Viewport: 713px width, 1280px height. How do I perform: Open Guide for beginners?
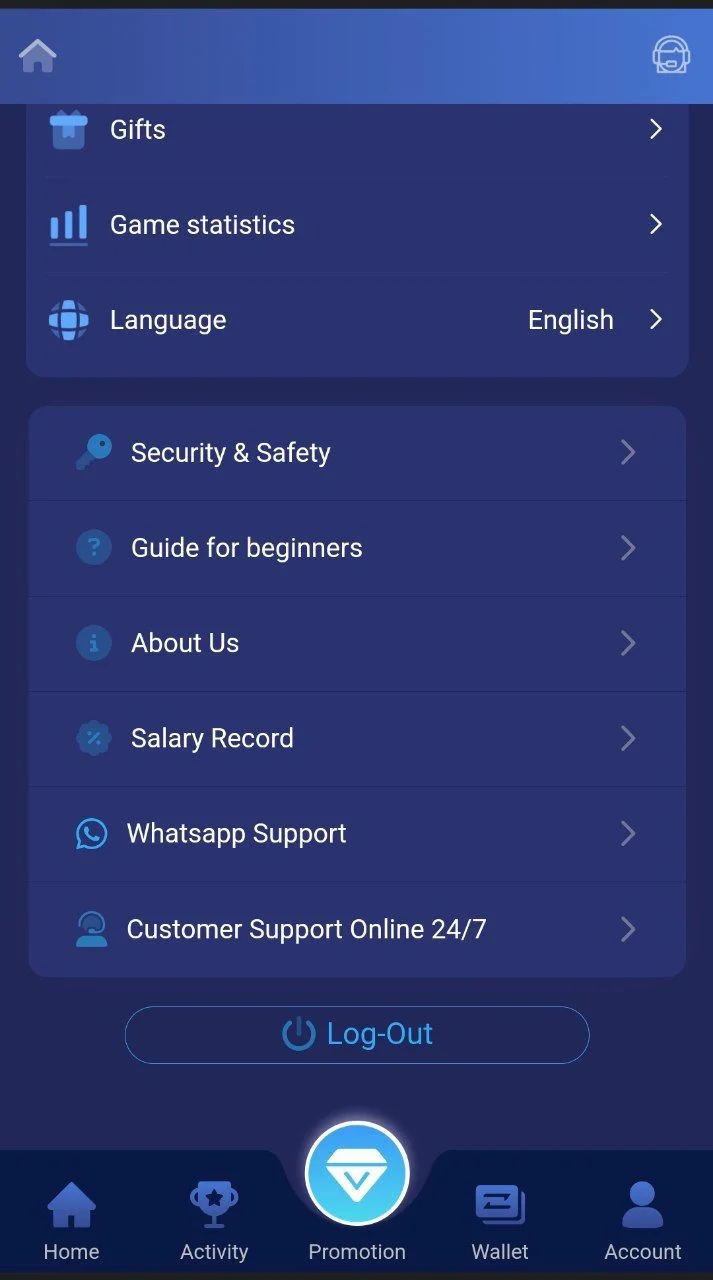point(356,548)
